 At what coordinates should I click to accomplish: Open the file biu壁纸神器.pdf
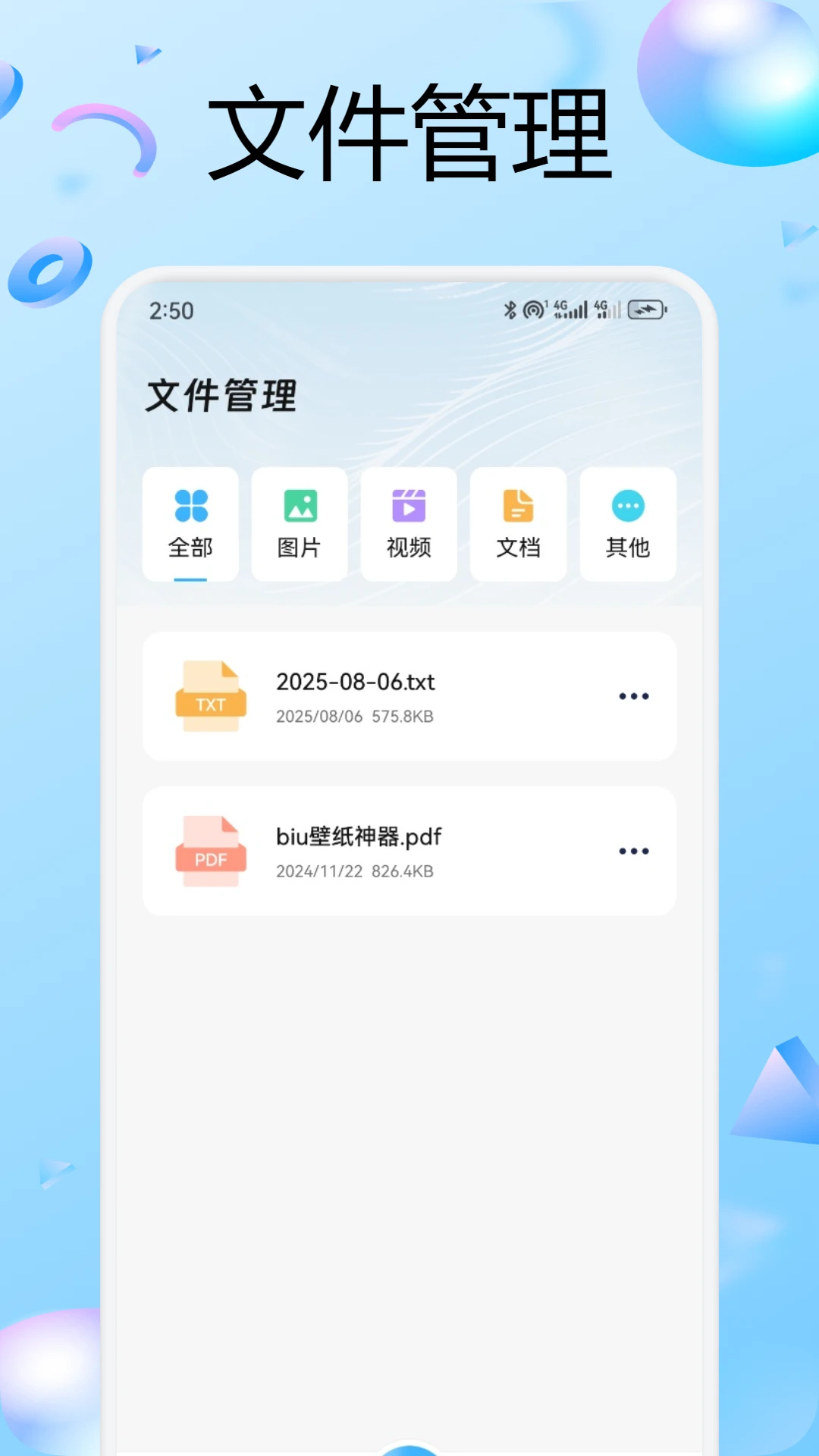(x=358, y=837)
